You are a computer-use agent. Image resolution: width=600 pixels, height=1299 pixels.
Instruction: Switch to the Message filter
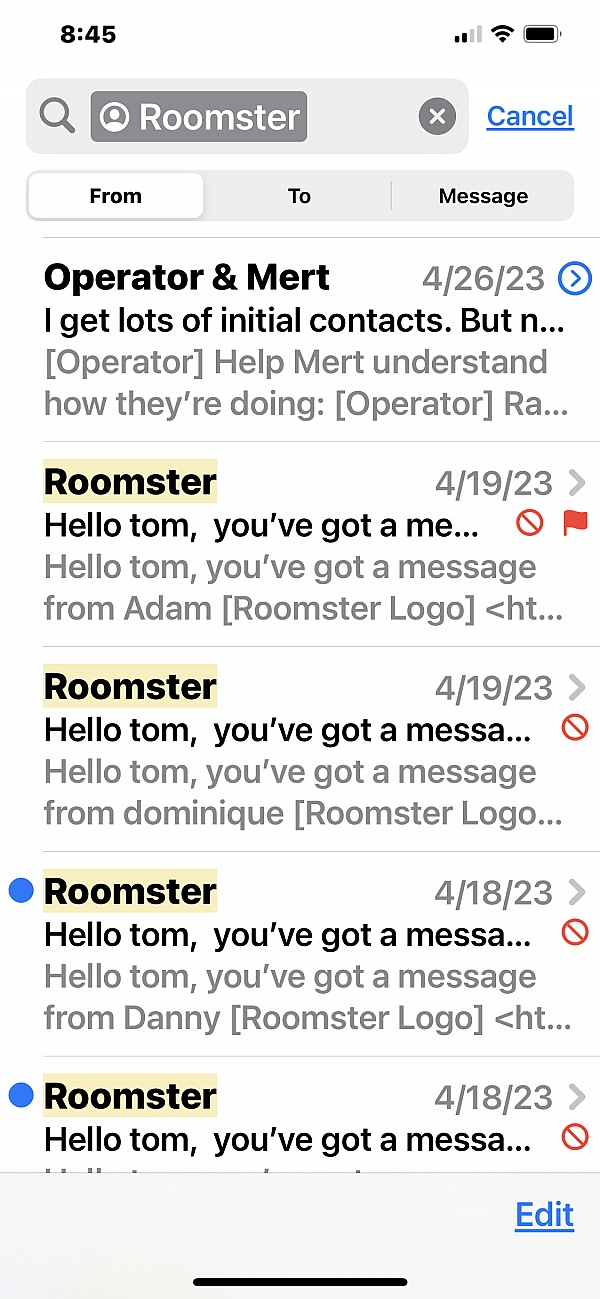(x=483, y=196)
